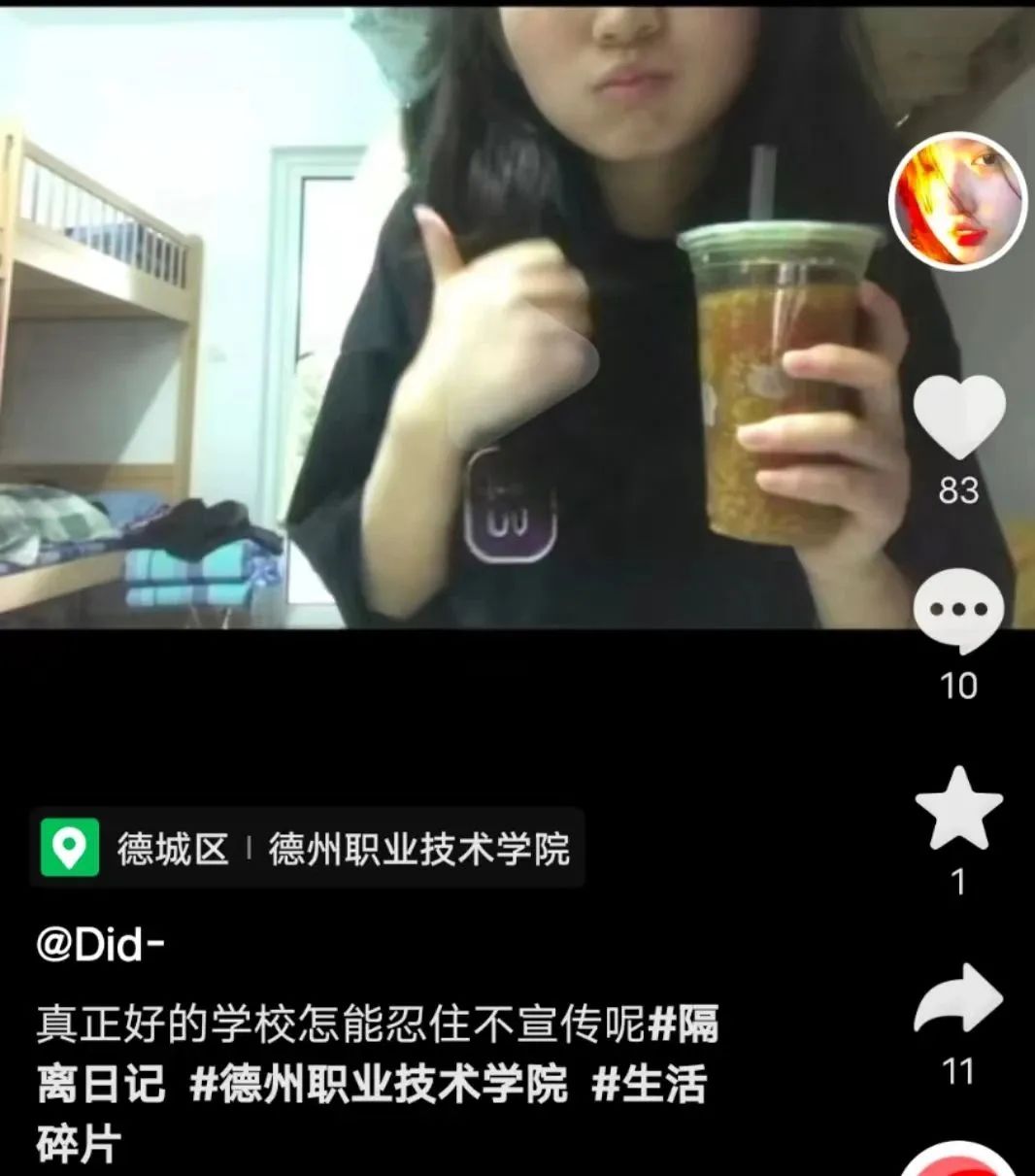Visit the @Did- profile
The image size is (1035, 1176).
click(99, 944)
